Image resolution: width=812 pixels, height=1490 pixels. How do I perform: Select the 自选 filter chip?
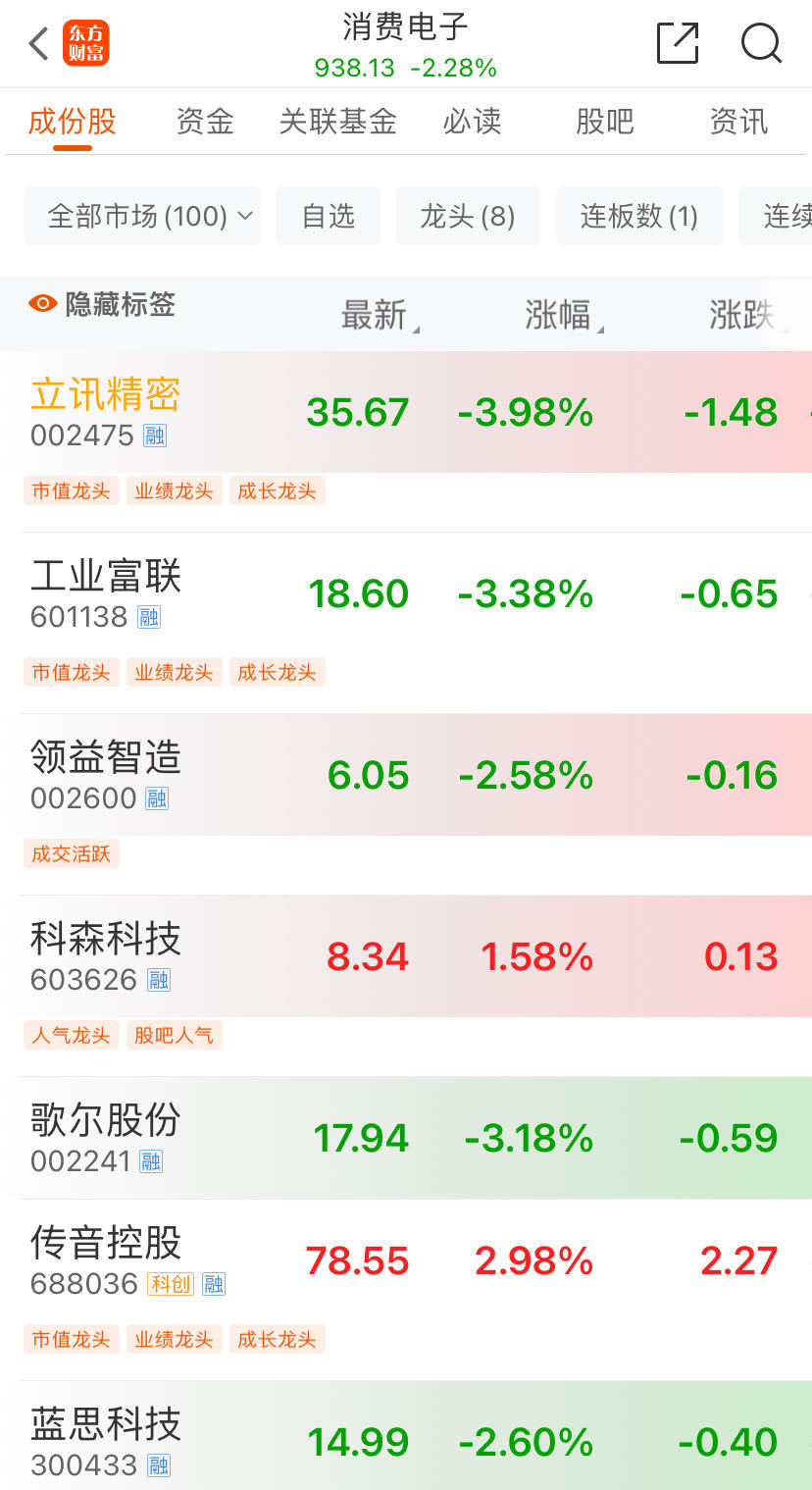329,216
